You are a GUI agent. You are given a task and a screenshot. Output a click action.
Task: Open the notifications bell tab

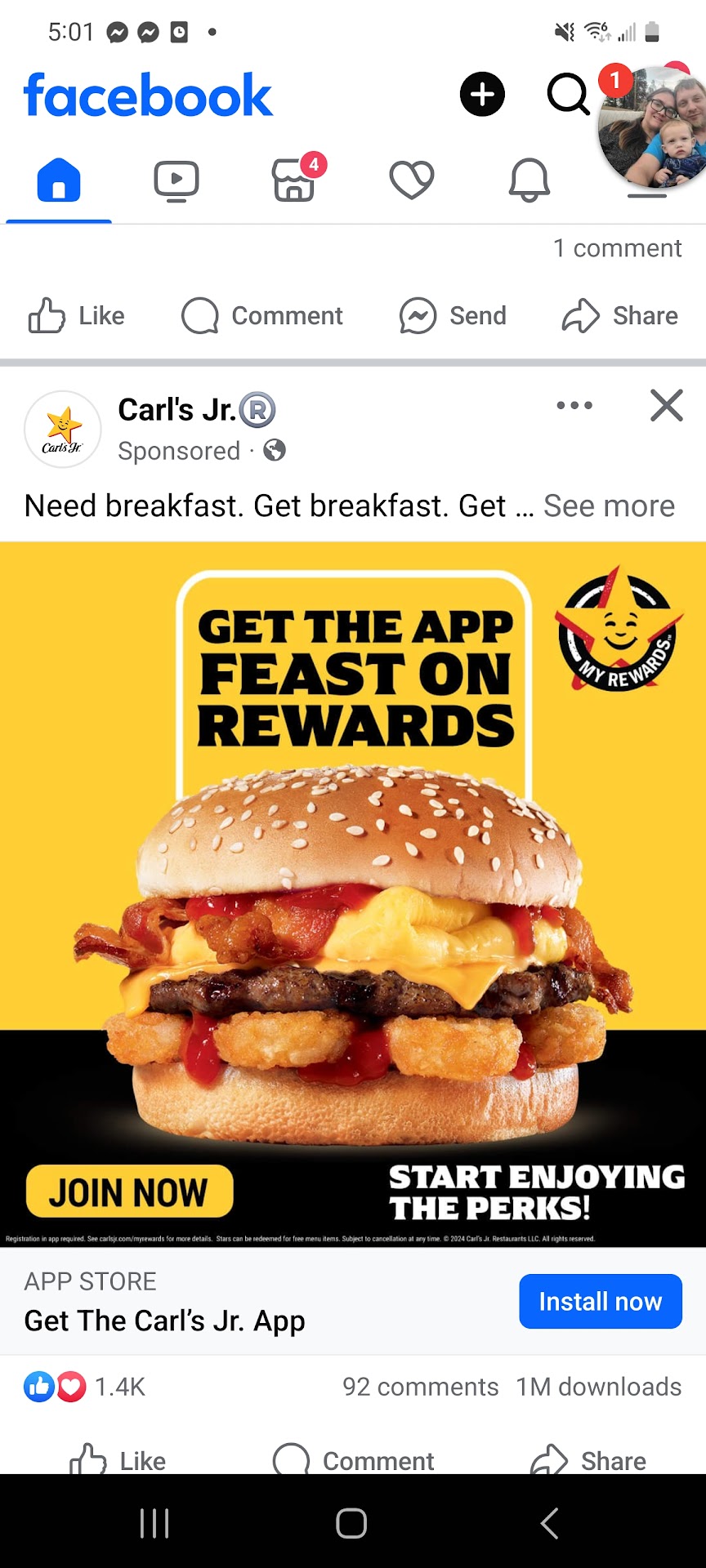(x=529, y=180)
